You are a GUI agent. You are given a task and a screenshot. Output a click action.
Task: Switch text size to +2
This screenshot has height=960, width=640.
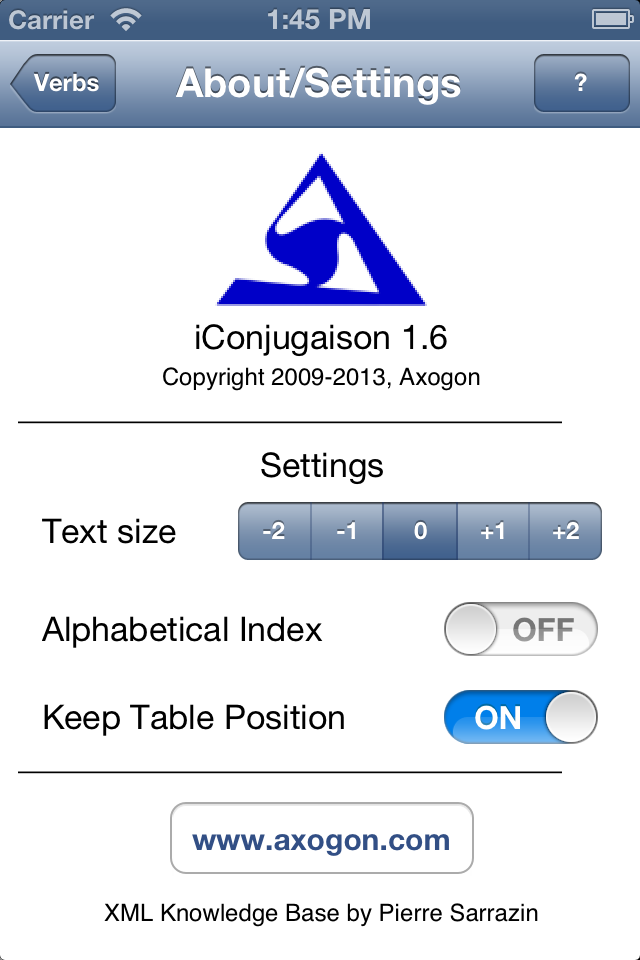pyautogui.click(x=566, y=531)
